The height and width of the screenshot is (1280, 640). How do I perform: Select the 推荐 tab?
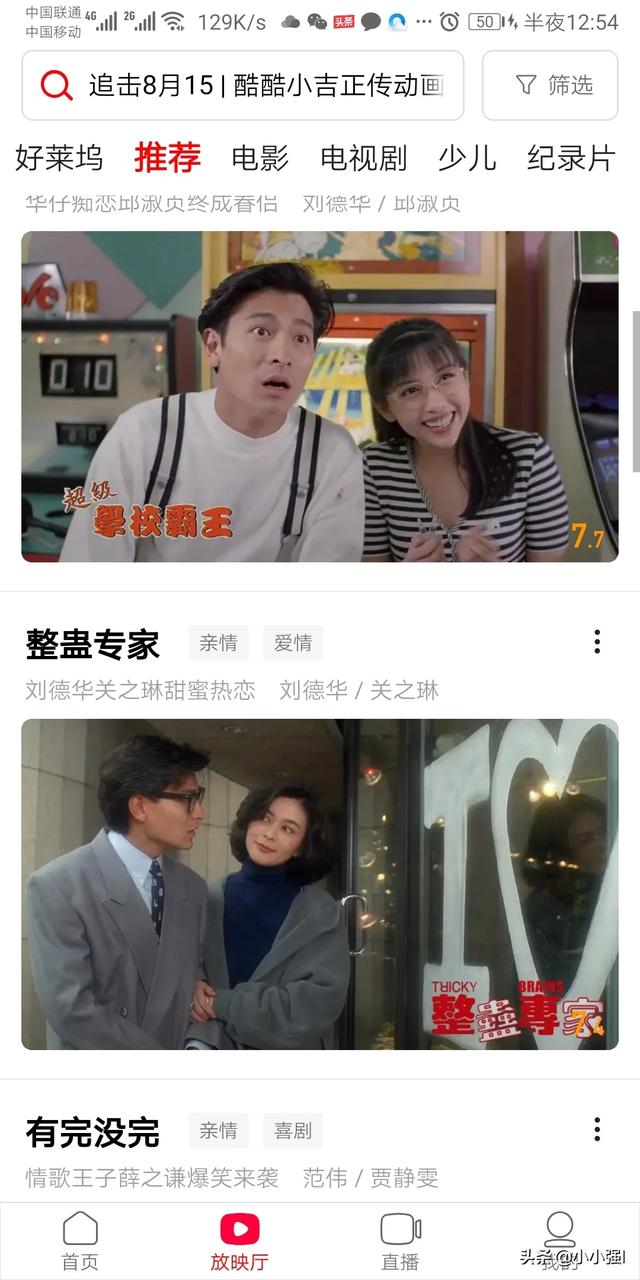point(168,157)
